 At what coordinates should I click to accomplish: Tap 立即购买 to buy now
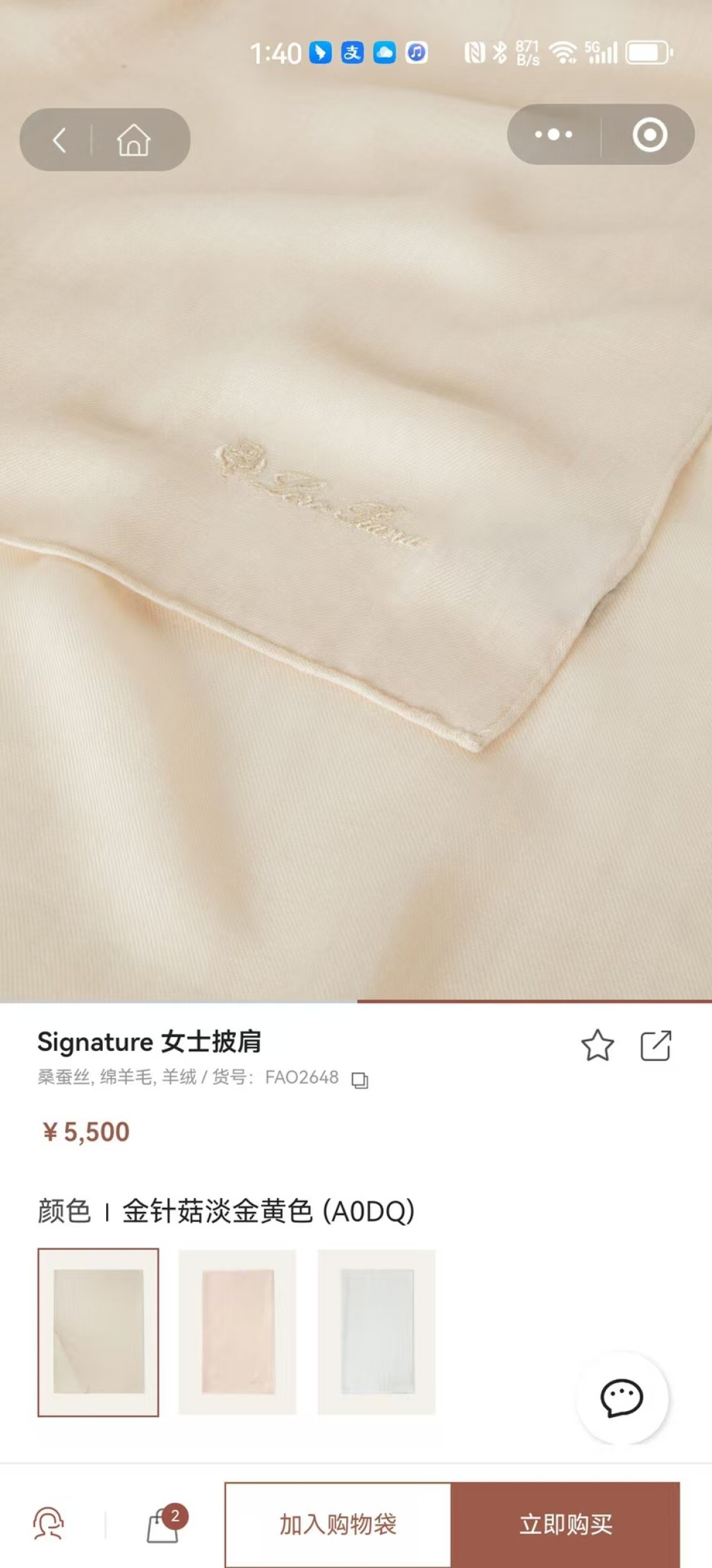pos(566,1524)
